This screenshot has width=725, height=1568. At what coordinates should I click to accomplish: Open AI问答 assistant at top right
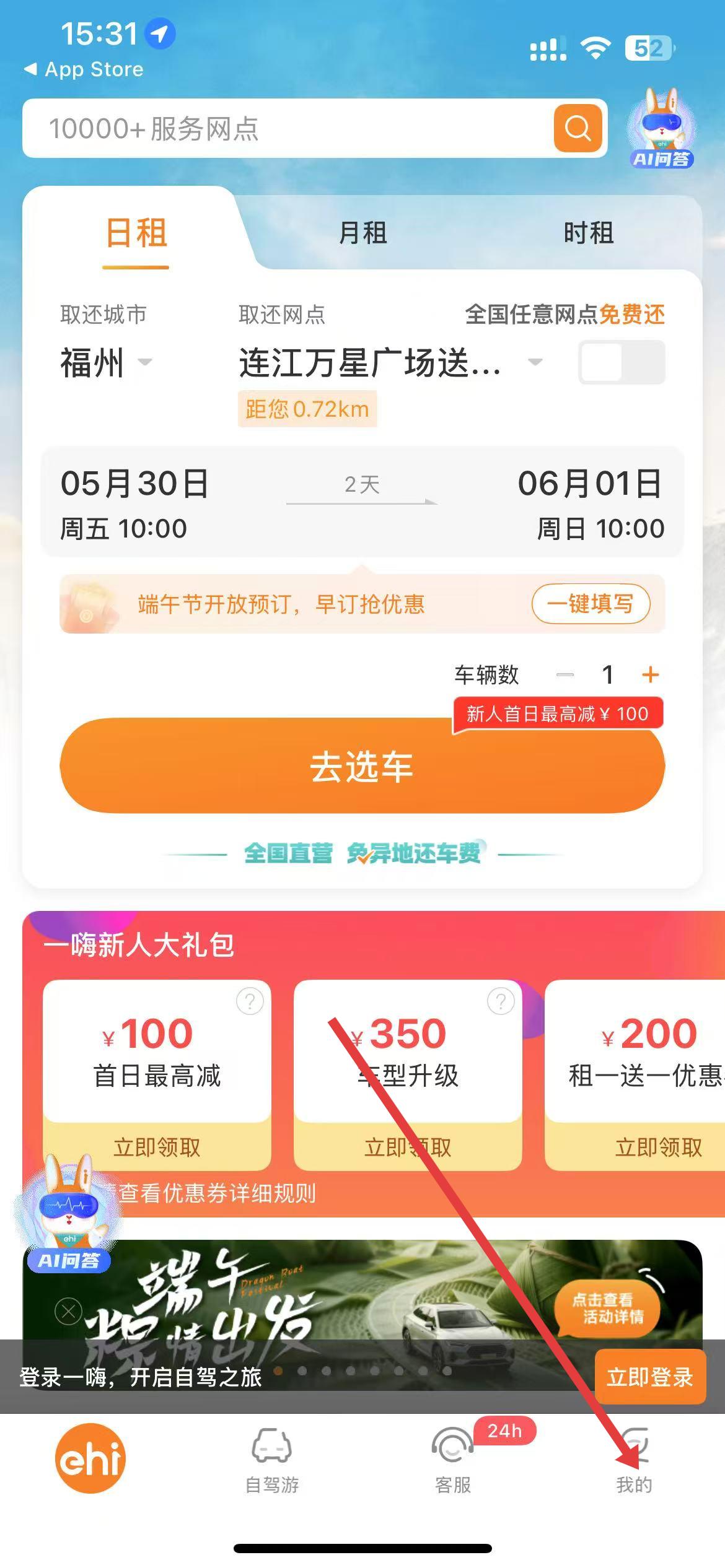pyautogui.click(x=661, y=128)
